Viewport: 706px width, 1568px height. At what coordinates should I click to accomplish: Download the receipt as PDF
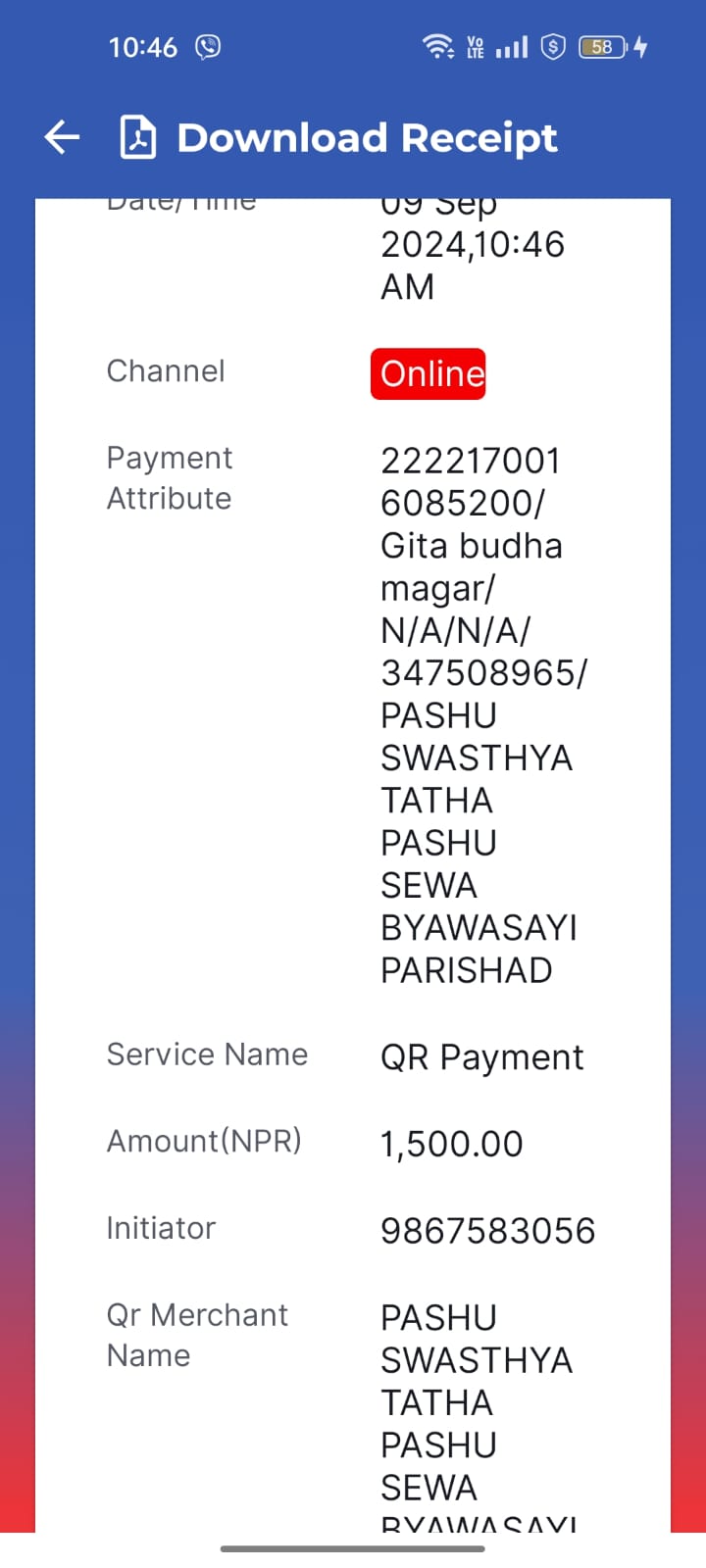click(x=138, y=137)
